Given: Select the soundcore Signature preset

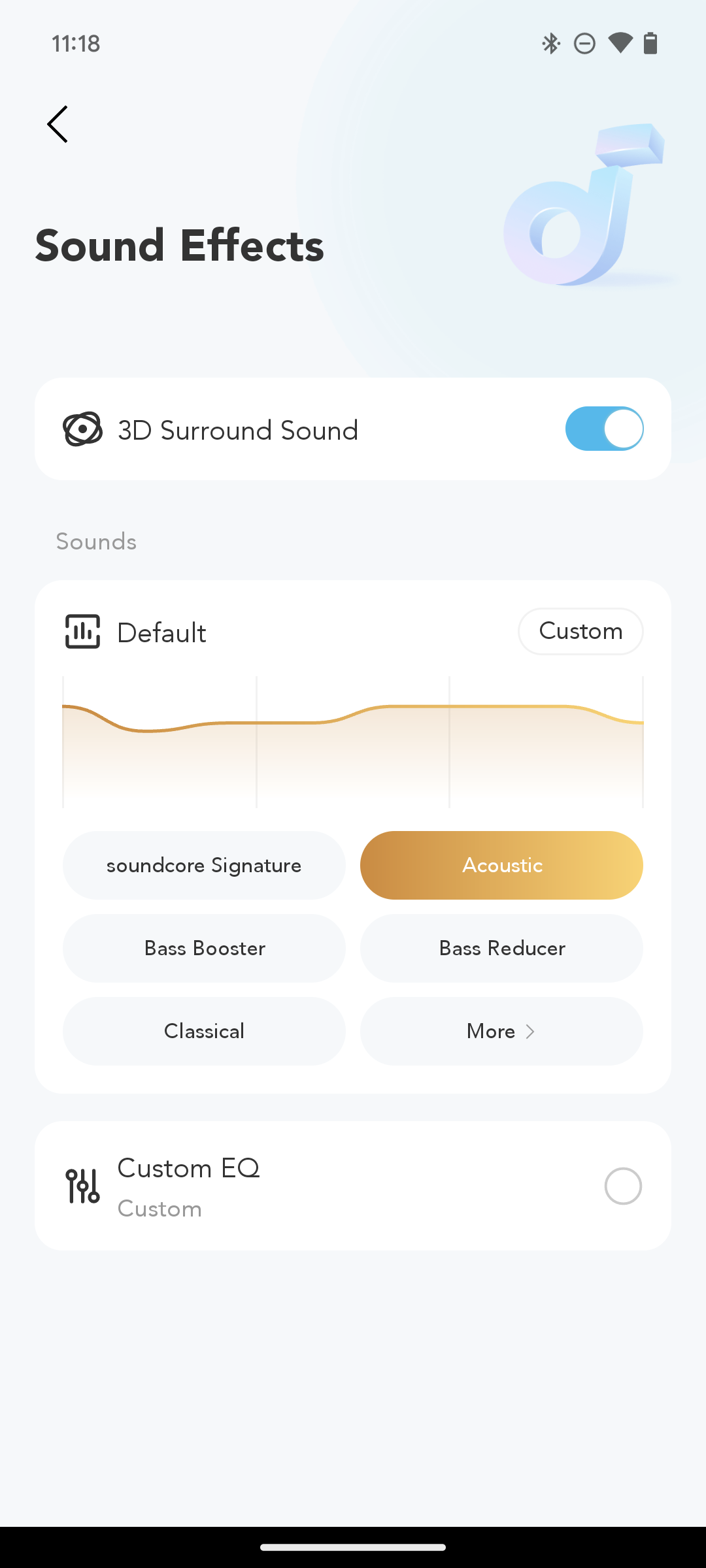Looking at the screenshot, I should click(204, 865).
